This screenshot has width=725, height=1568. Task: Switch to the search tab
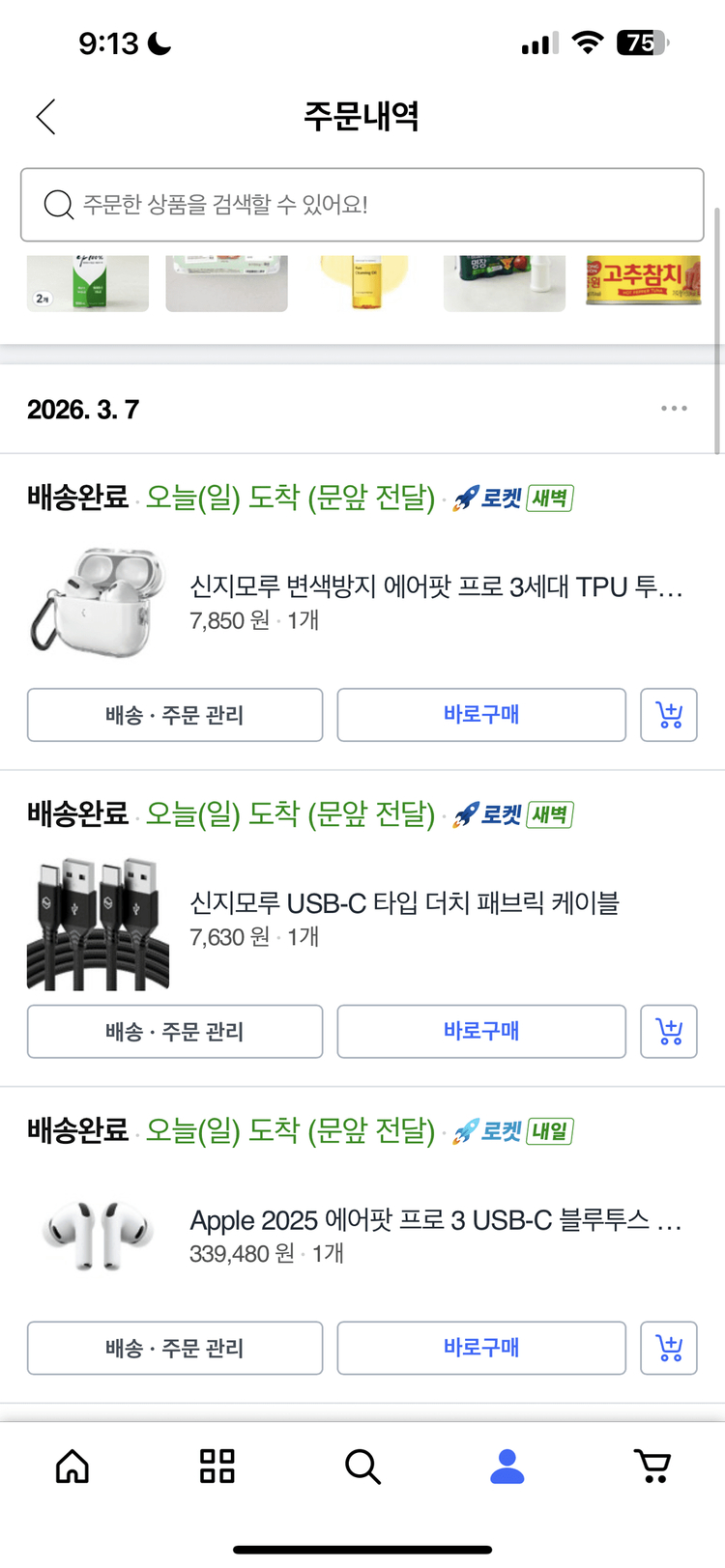362,1467
